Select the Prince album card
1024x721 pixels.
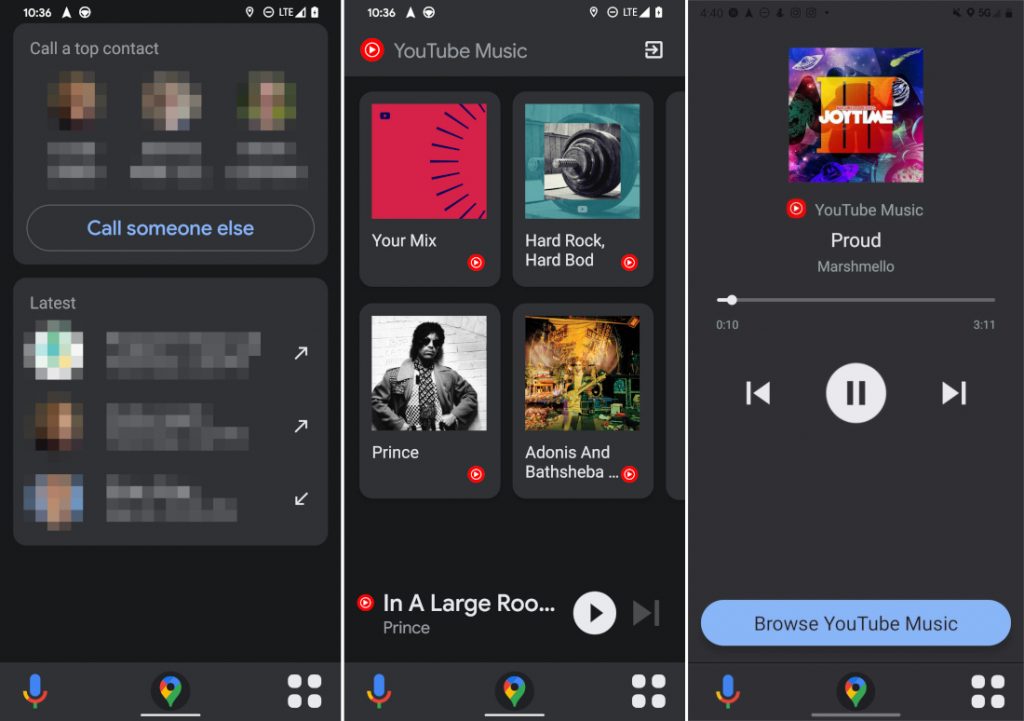430,400
